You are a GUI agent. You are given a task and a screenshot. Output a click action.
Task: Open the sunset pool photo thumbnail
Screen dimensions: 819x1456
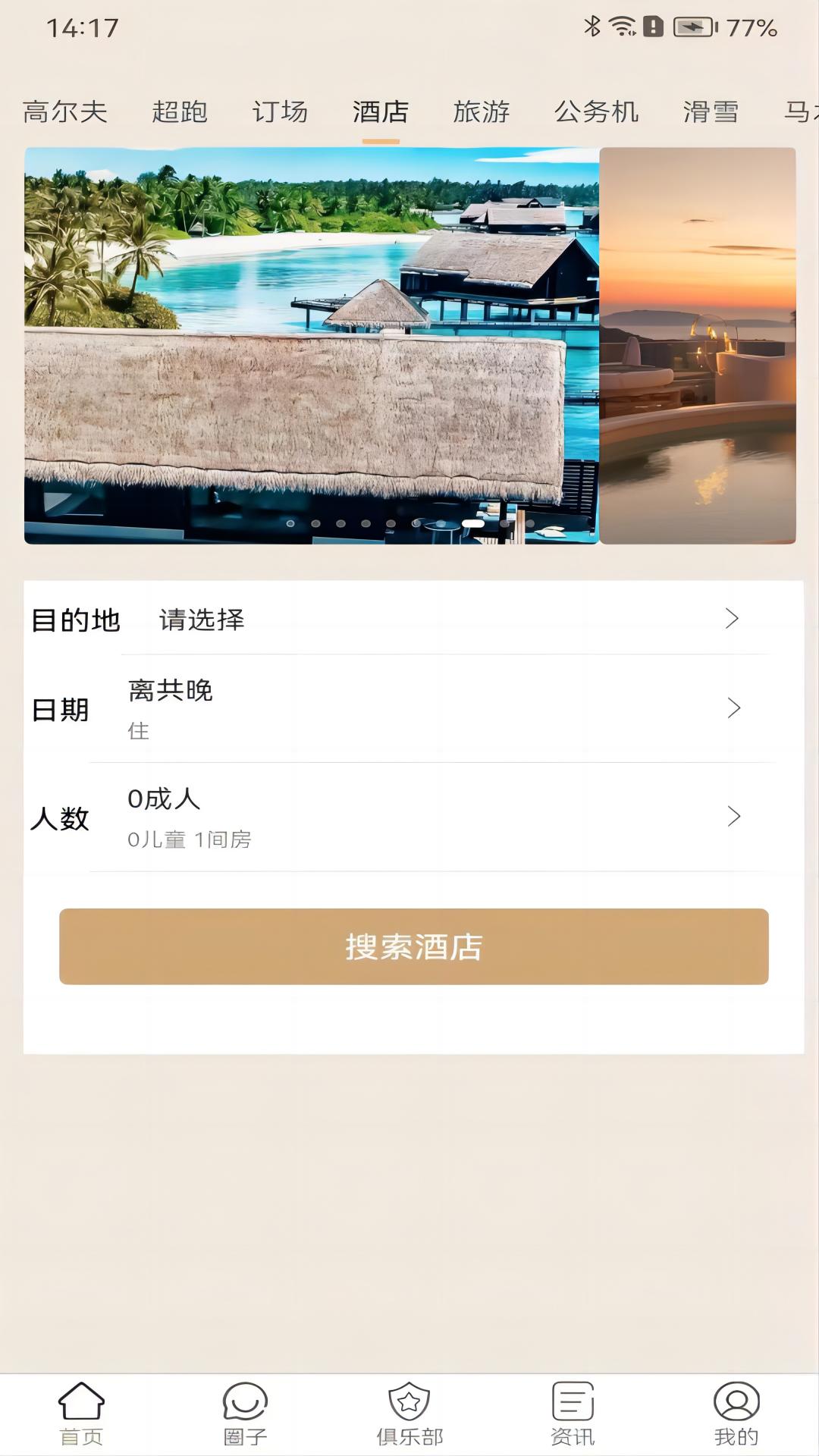(699, 347)
